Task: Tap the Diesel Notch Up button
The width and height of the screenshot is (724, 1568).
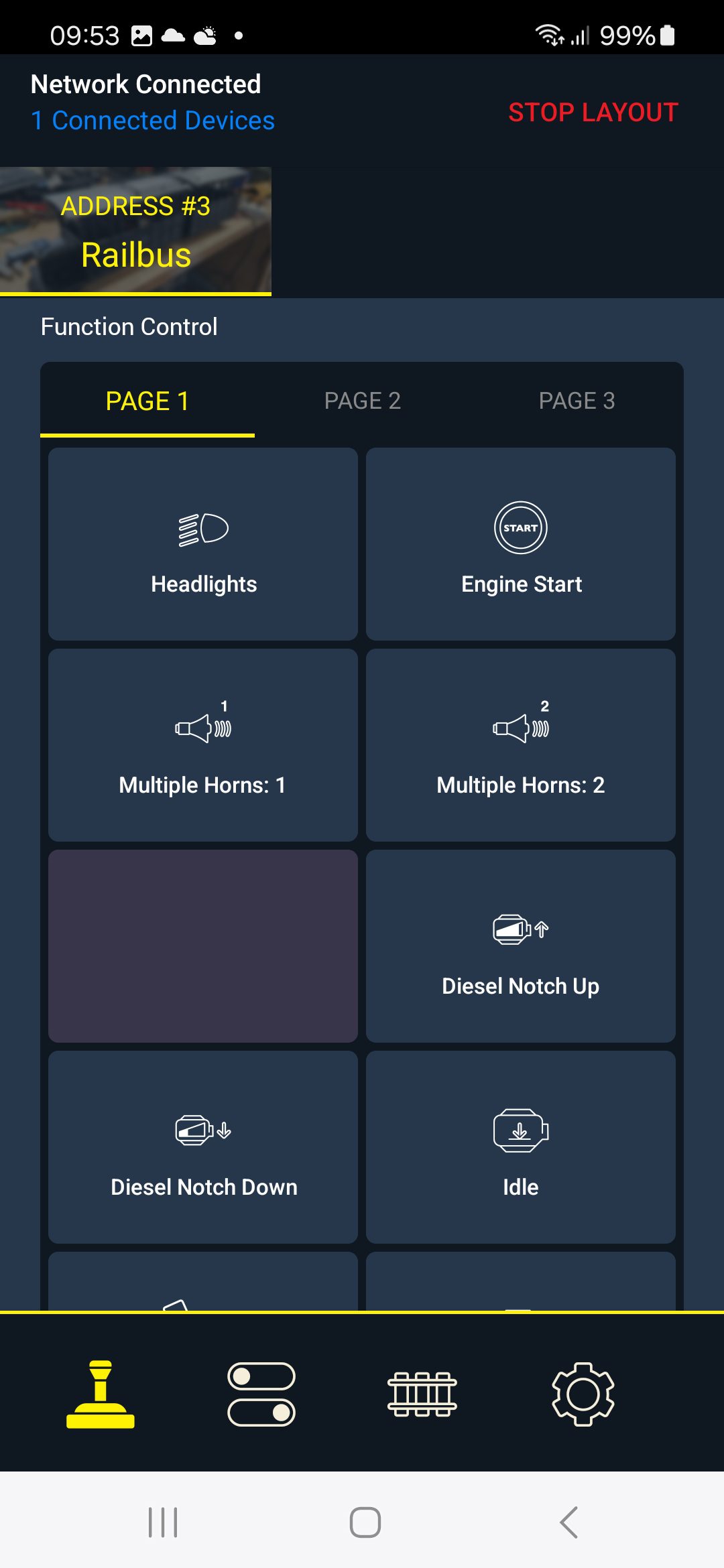Action: click(x=521, y=946)
